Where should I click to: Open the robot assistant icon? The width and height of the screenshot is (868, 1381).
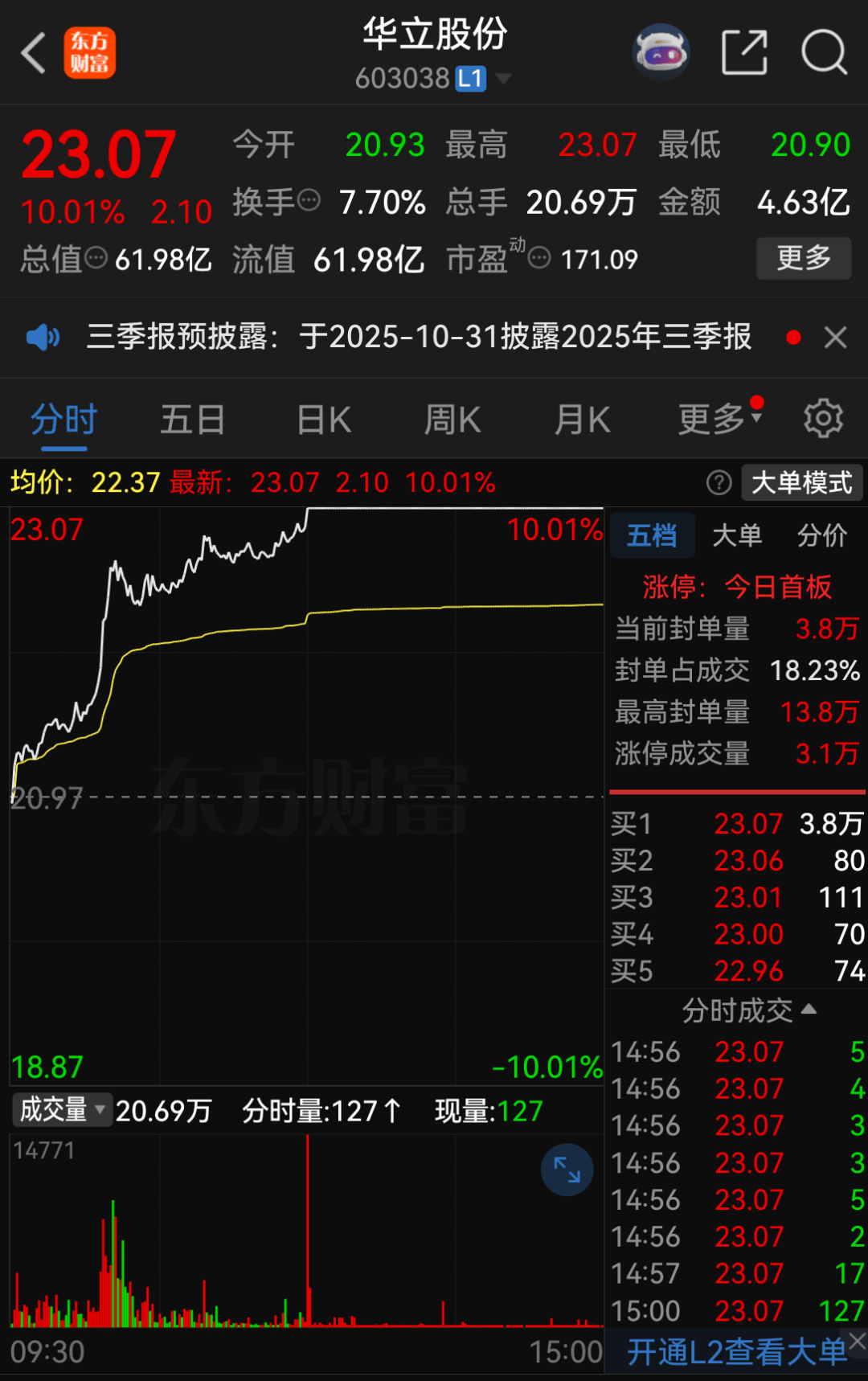[x=661, y=53]
